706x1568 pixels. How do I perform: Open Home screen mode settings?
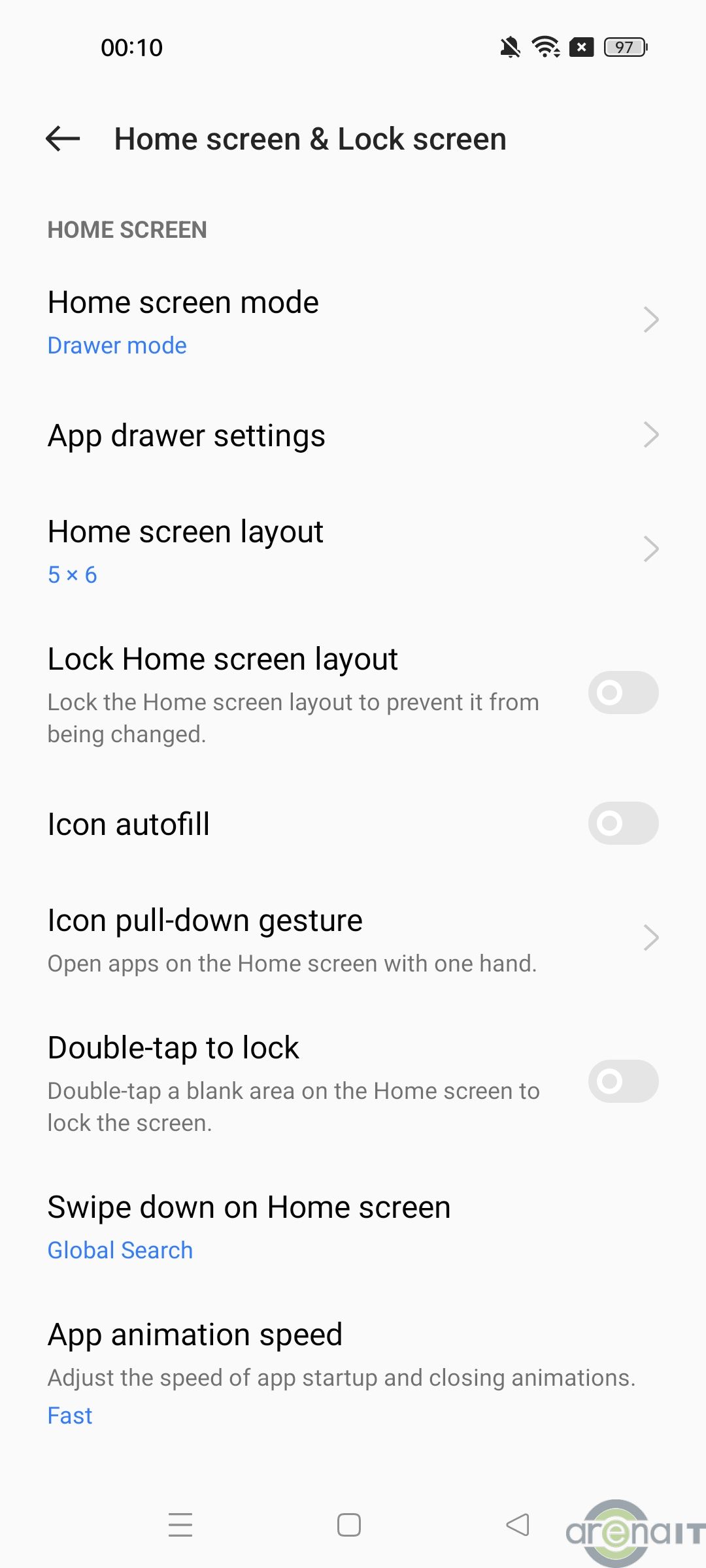point(353,321)
